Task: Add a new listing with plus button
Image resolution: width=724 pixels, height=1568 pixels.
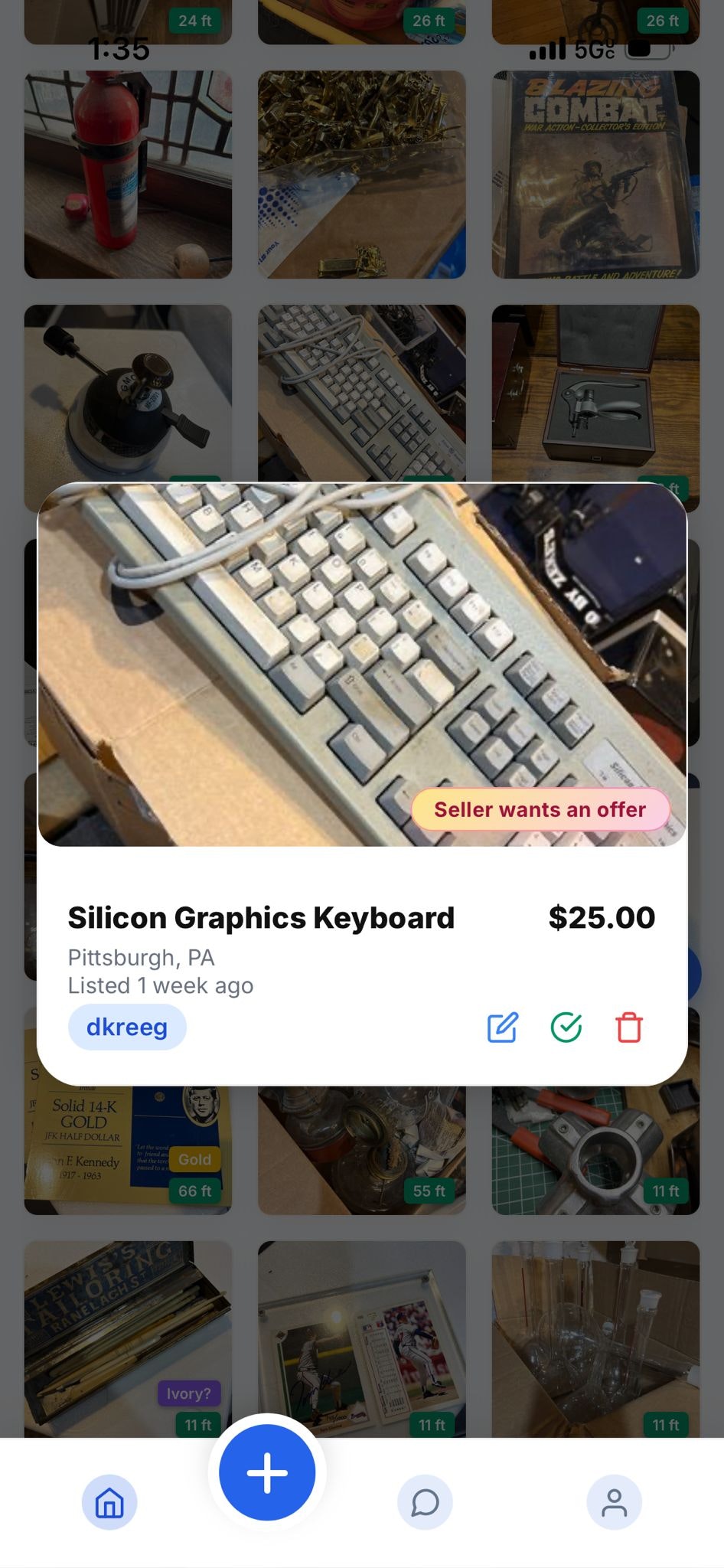Action: coord(267,1472)
